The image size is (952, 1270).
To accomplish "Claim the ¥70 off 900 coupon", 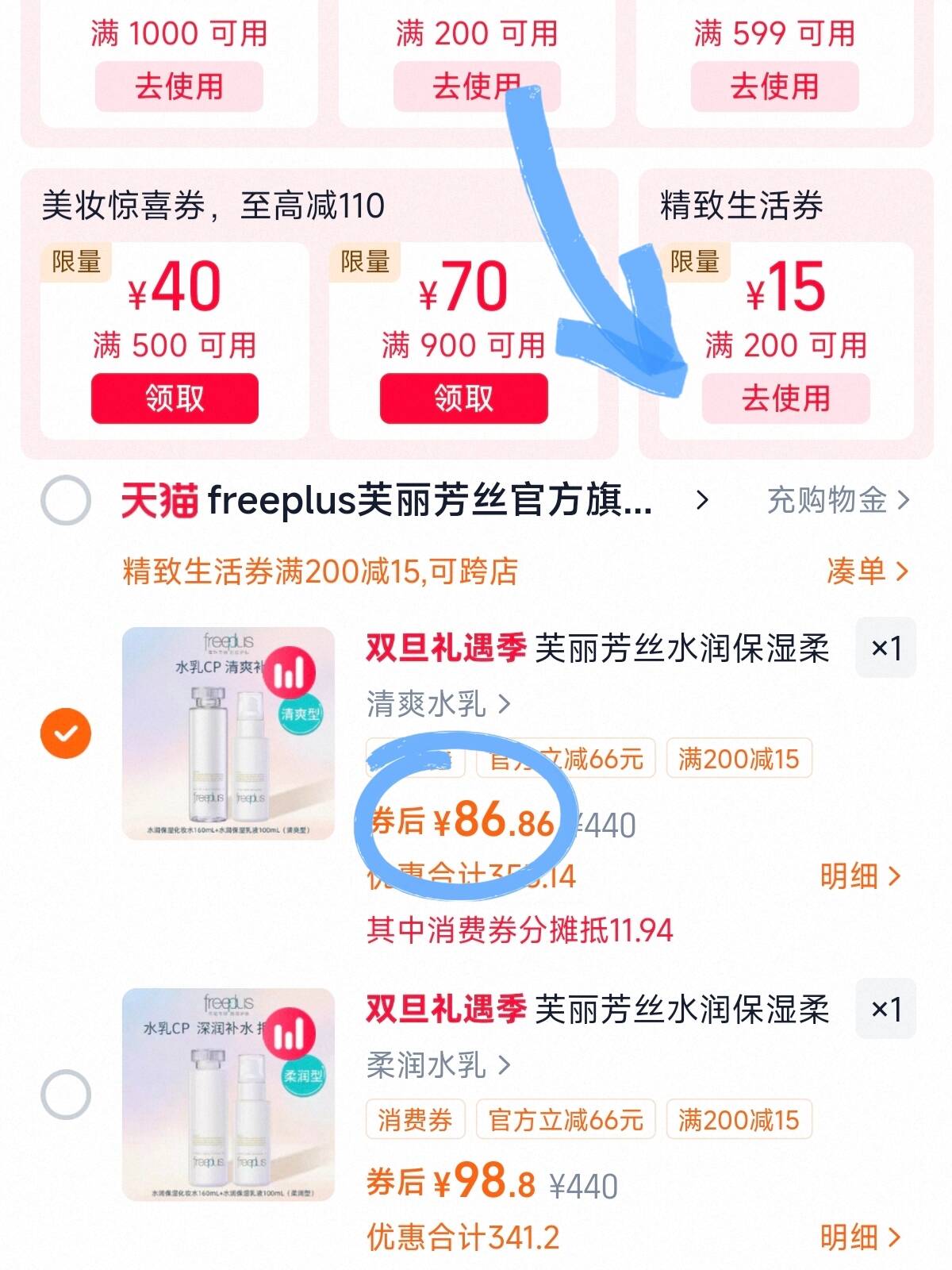I will coord(463,398).
